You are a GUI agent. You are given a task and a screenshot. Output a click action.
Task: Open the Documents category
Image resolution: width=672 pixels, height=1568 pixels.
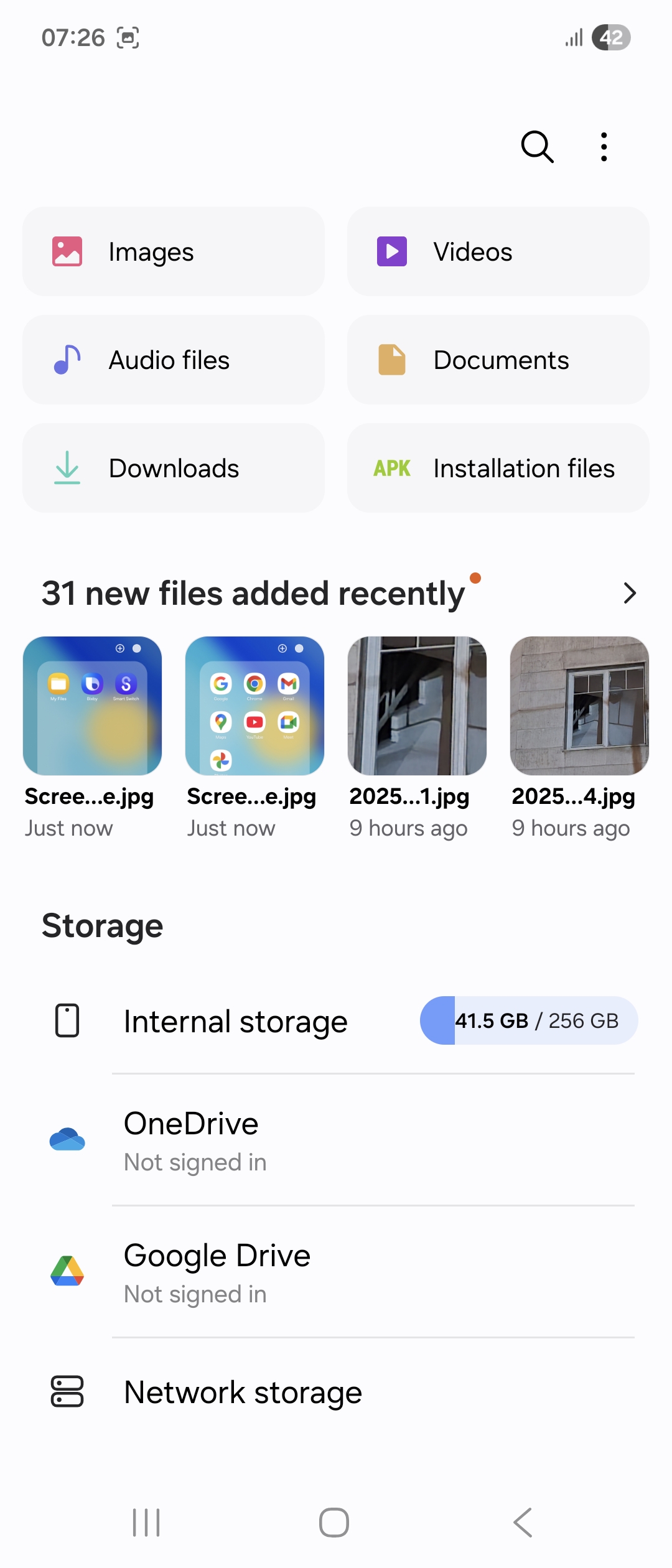point(498,360)
